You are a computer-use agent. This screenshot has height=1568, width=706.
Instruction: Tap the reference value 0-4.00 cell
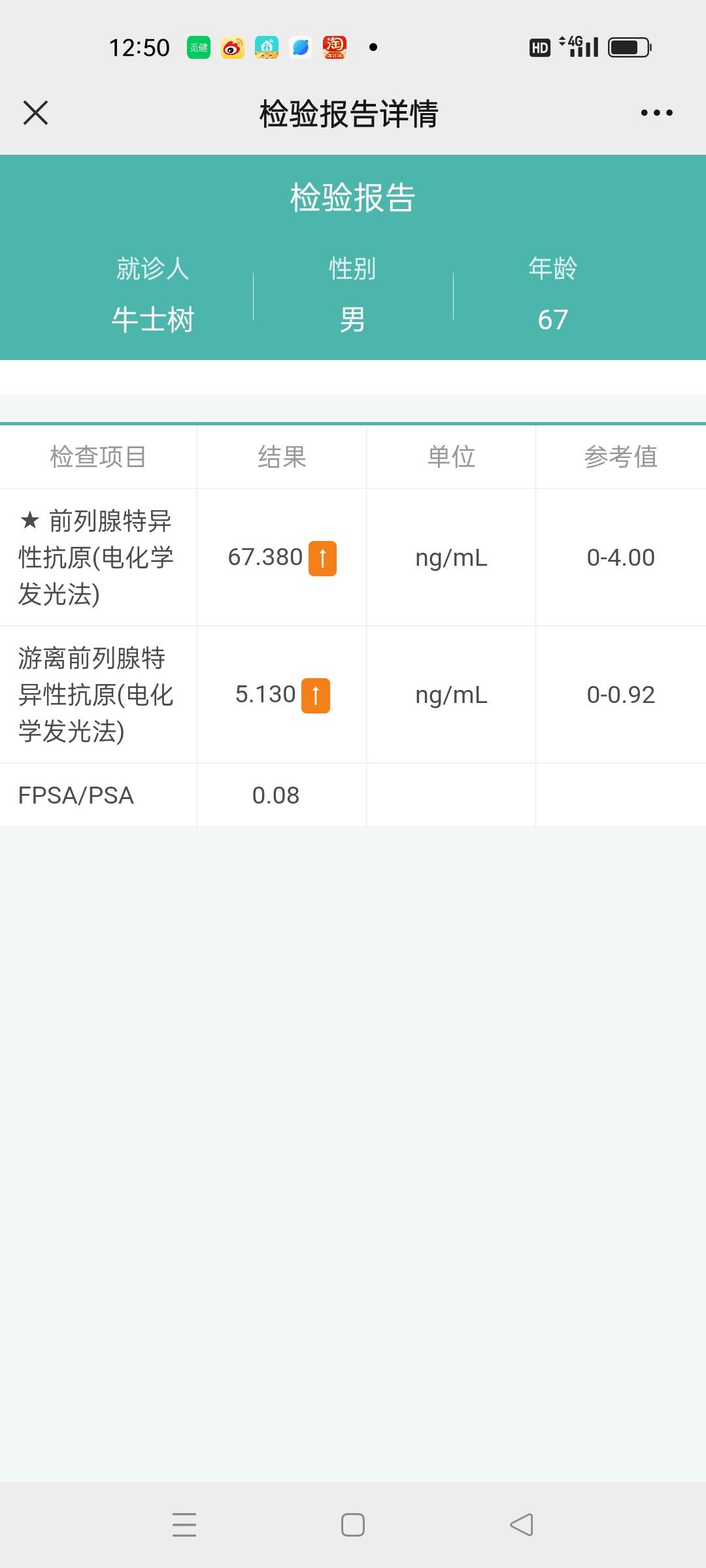tap(619, 559)
